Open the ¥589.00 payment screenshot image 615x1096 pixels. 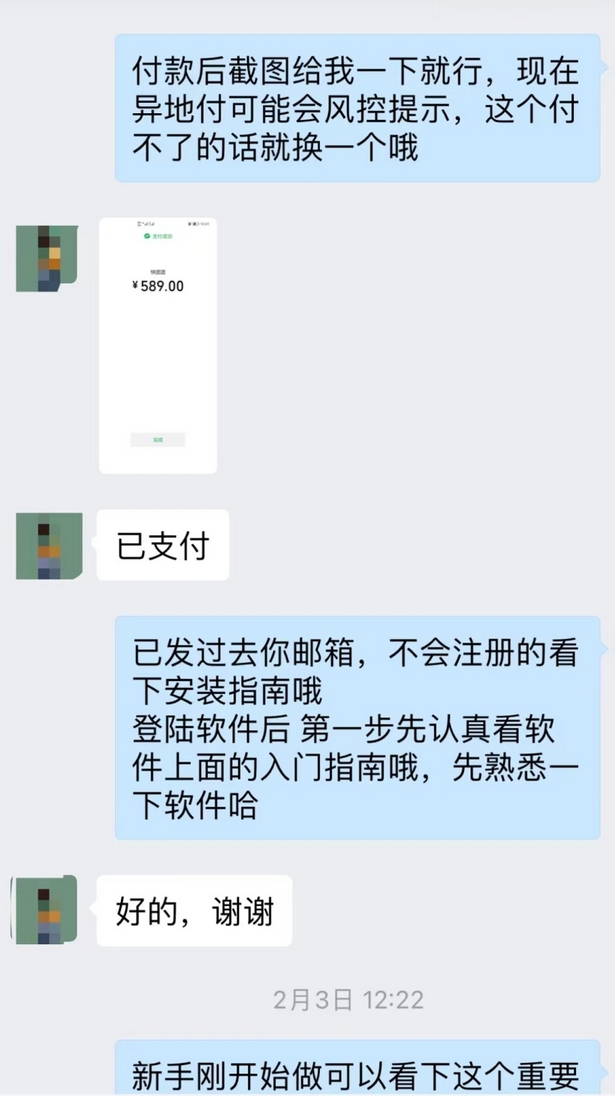pyautogui.click(x=158, y=345)
